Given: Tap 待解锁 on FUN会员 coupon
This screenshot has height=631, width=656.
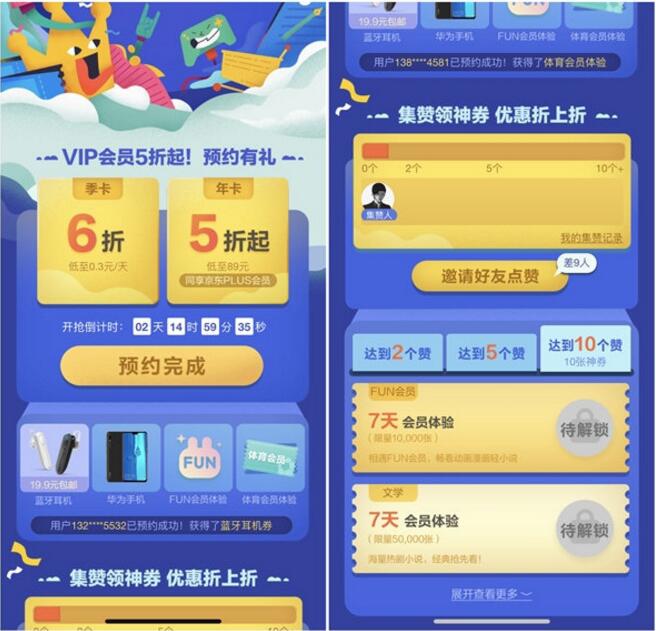Looking at the screenshot, I should click(584, 427).
